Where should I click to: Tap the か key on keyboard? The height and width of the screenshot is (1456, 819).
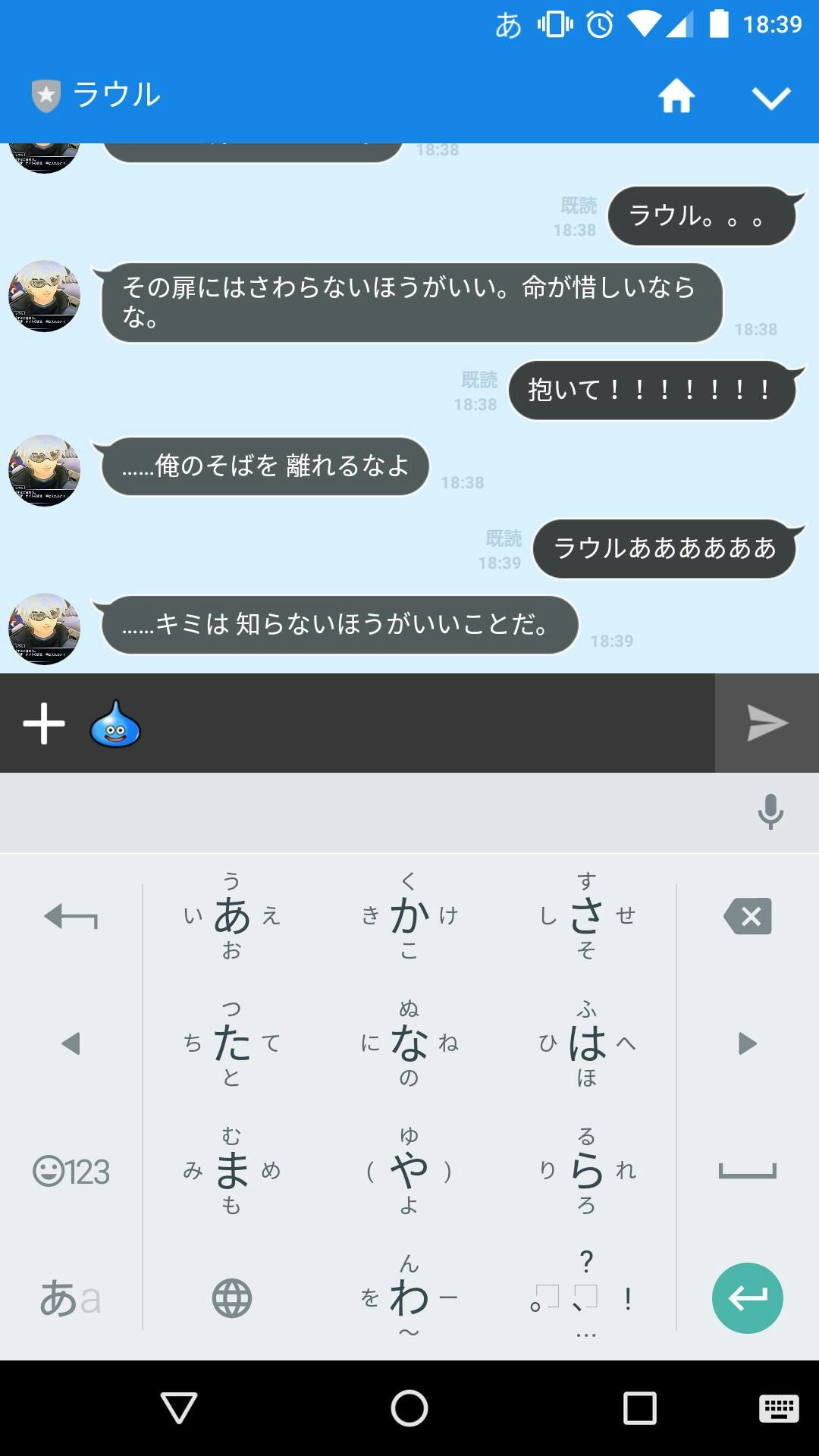[x=409, y=916]
